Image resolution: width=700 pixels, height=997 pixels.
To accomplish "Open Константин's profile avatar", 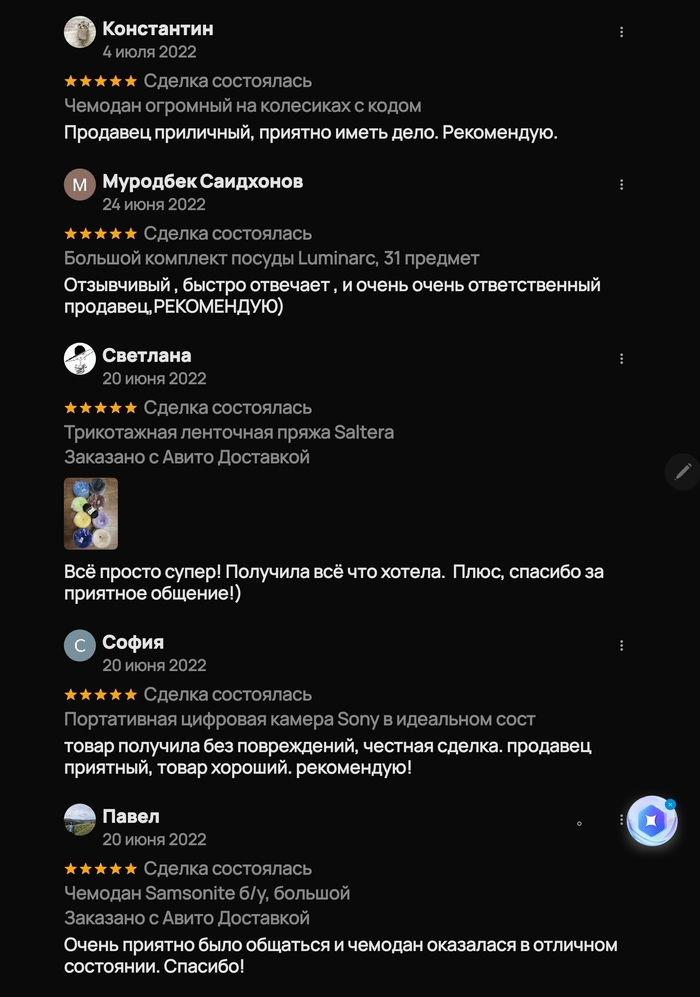I will tap(80, 33).
